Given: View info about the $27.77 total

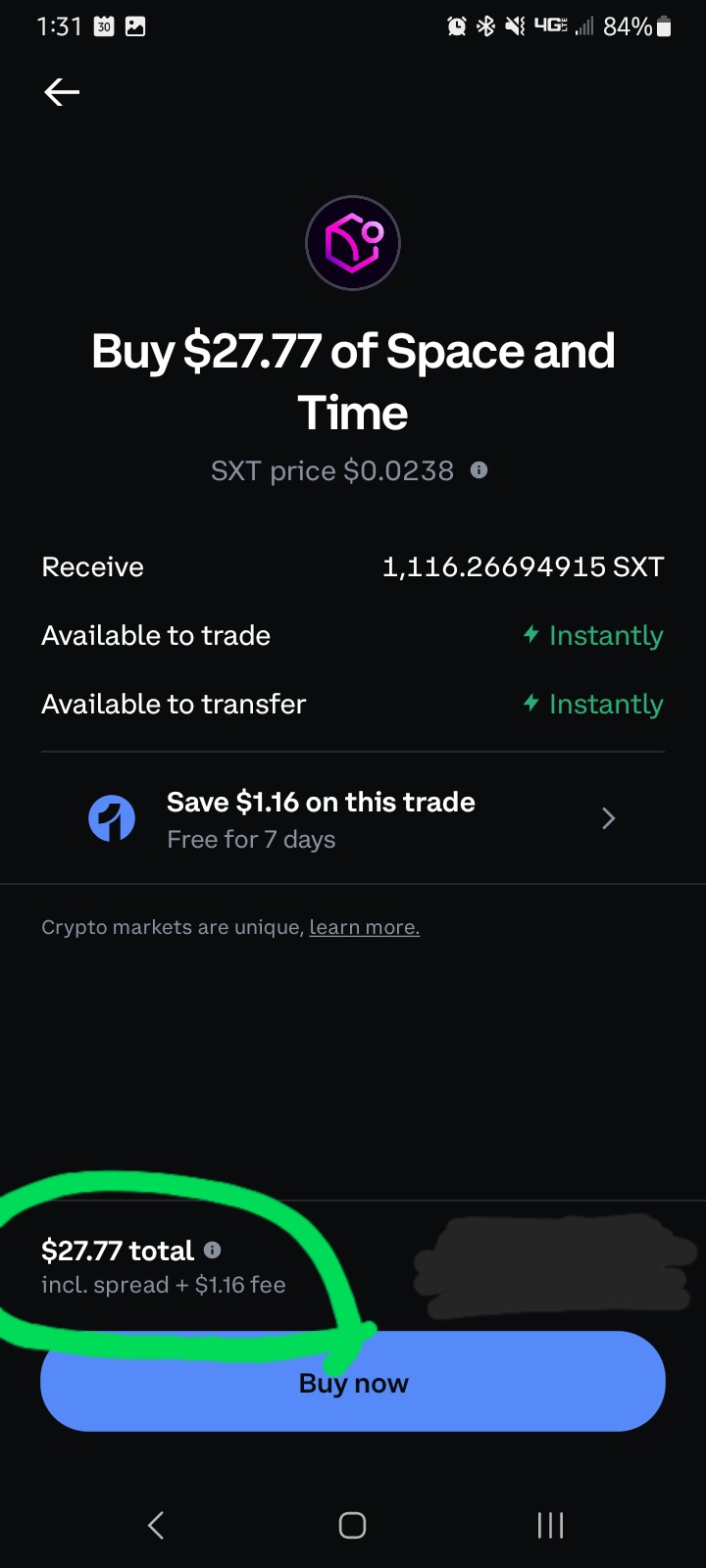Looking at the screenshot, I should 213,1249.
